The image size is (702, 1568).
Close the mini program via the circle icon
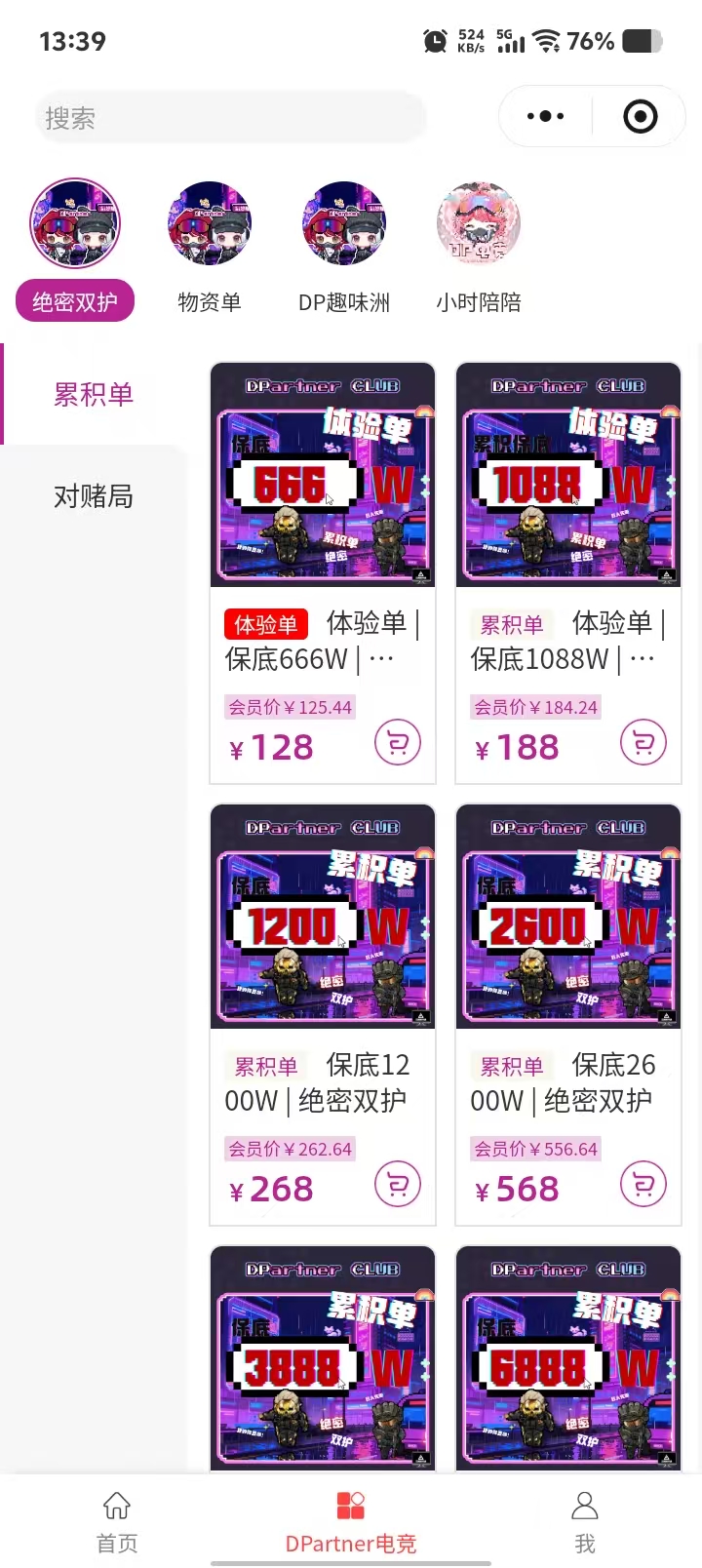pos(640,116)
